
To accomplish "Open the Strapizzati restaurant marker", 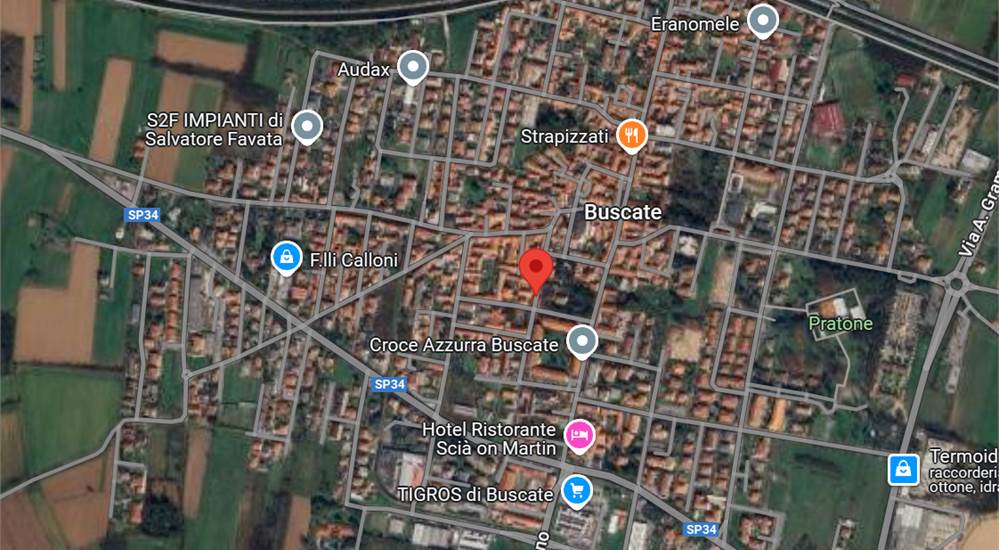I will point(631,134).
